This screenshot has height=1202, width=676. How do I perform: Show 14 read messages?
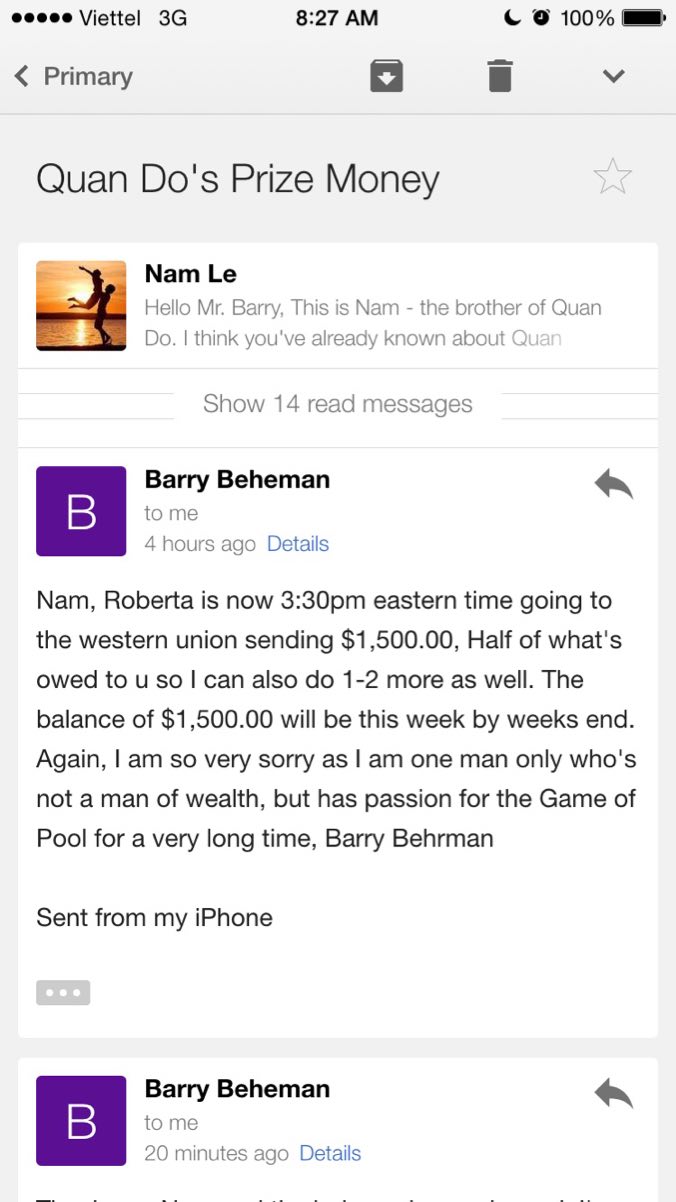pos(337,404)
